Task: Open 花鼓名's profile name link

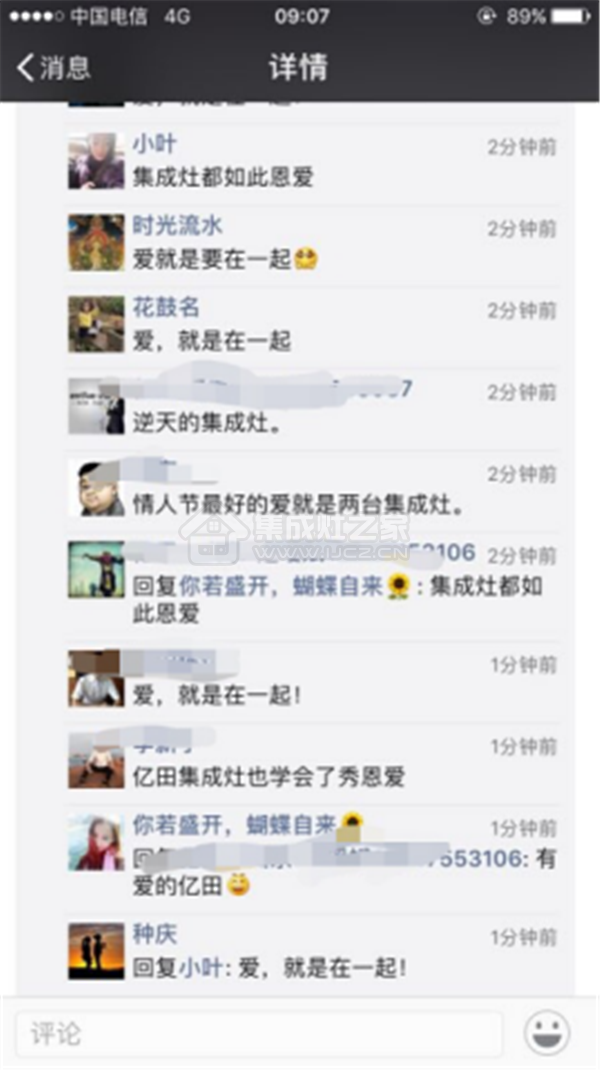Action: (x=166, y=308)
